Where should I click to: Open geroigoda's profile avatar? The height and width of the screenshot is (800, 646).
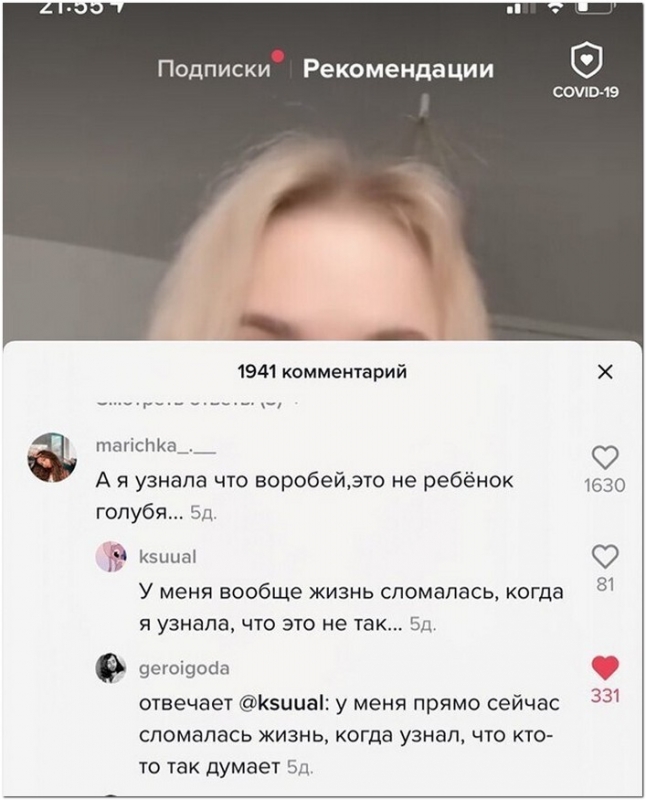point(111,668)
